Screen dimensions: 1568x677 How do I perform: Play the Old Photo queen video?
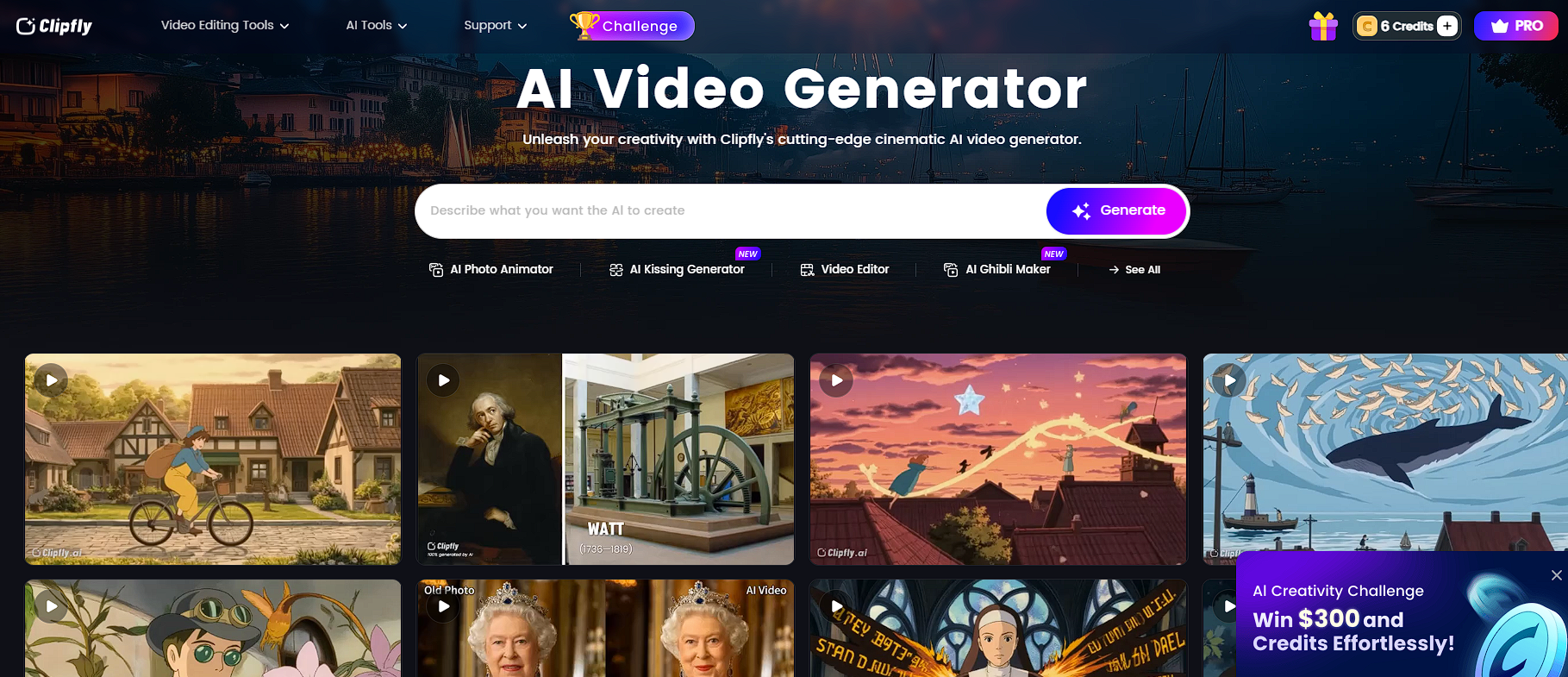tap(444, 606)
